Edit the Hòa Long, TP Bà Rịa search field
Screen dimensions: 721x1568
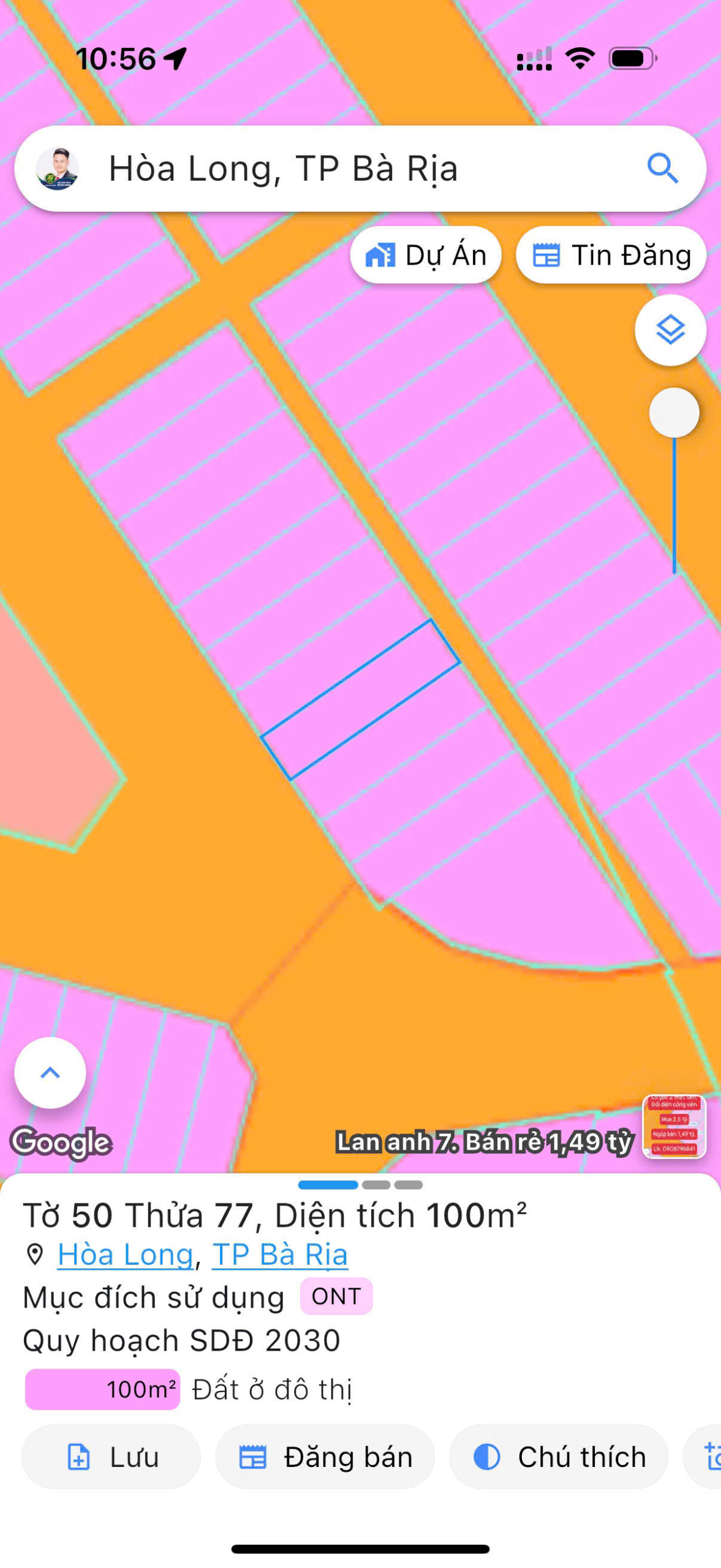coord(343,168)
